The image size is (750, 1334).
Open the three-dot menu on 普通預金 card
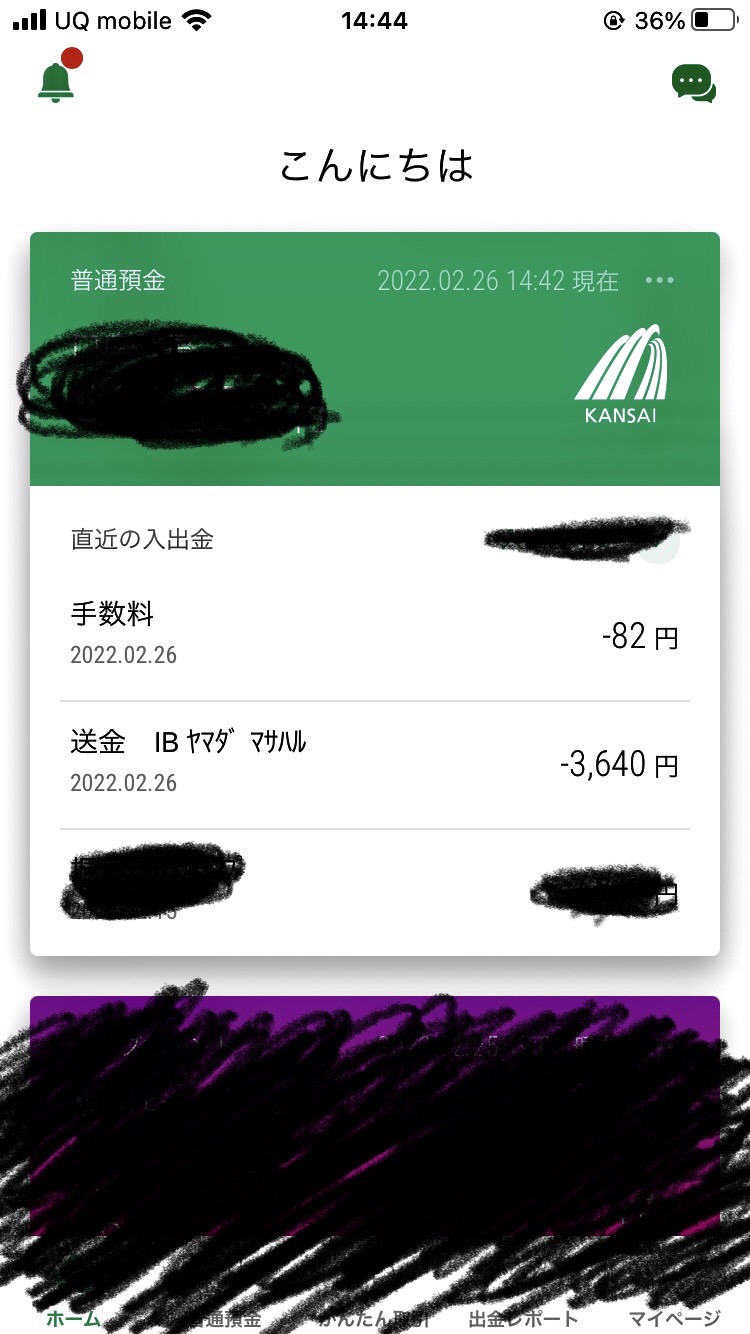[x=660, y=280]
